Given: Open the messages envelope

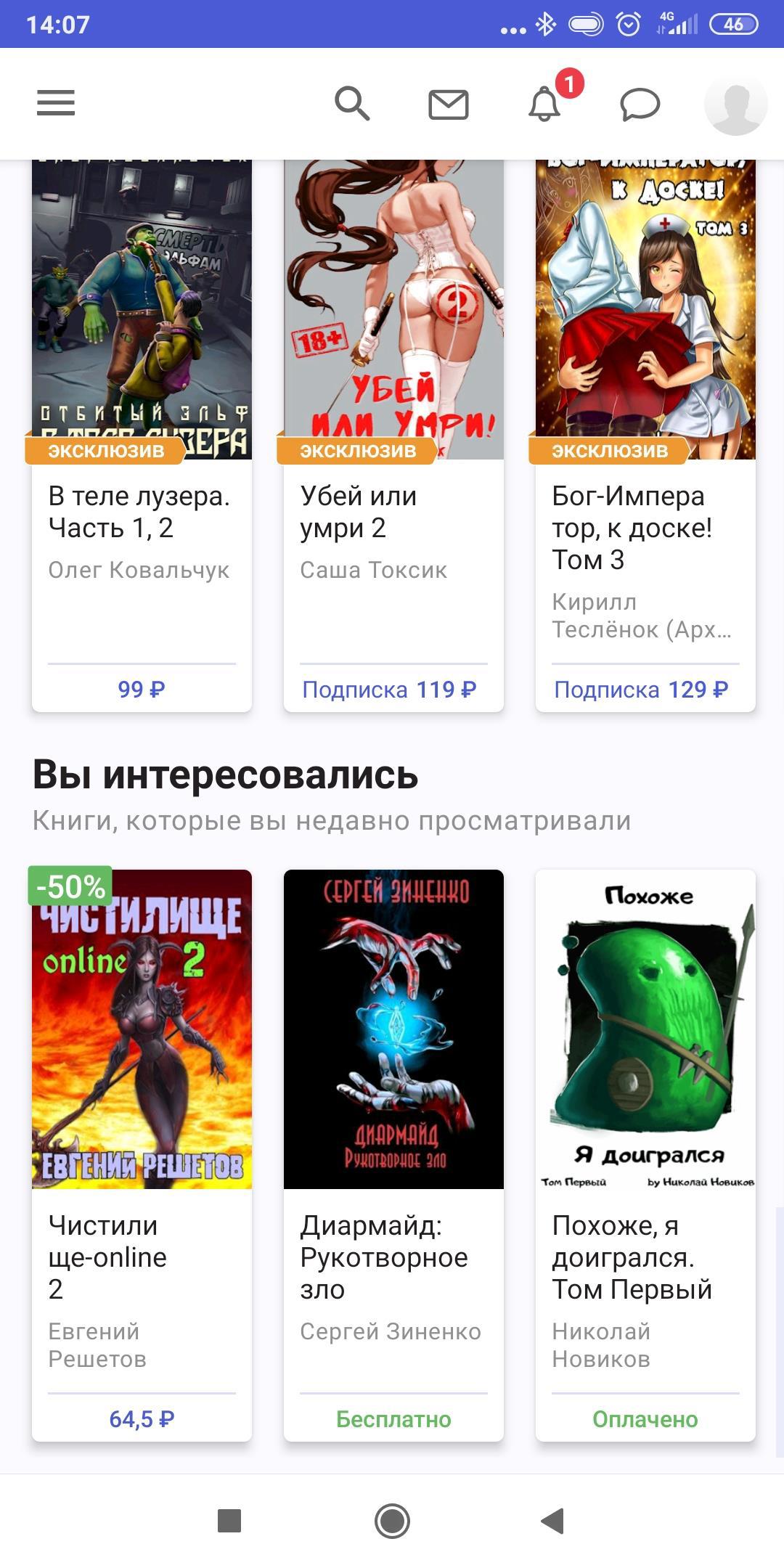Looking at the screenshot, I should [448, 105].
